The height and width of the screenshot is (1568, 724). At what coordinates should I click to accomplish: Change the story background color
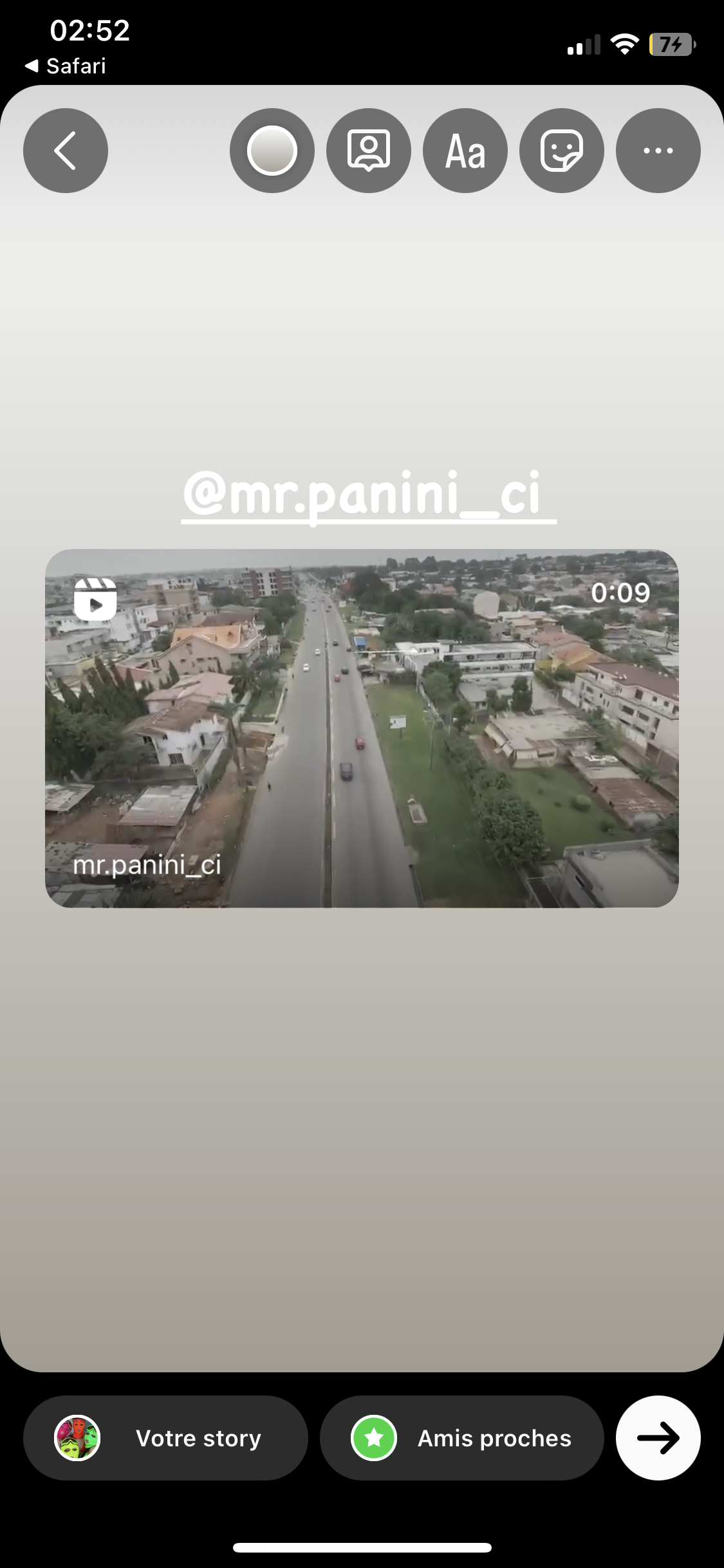click(x=272, y=151)
